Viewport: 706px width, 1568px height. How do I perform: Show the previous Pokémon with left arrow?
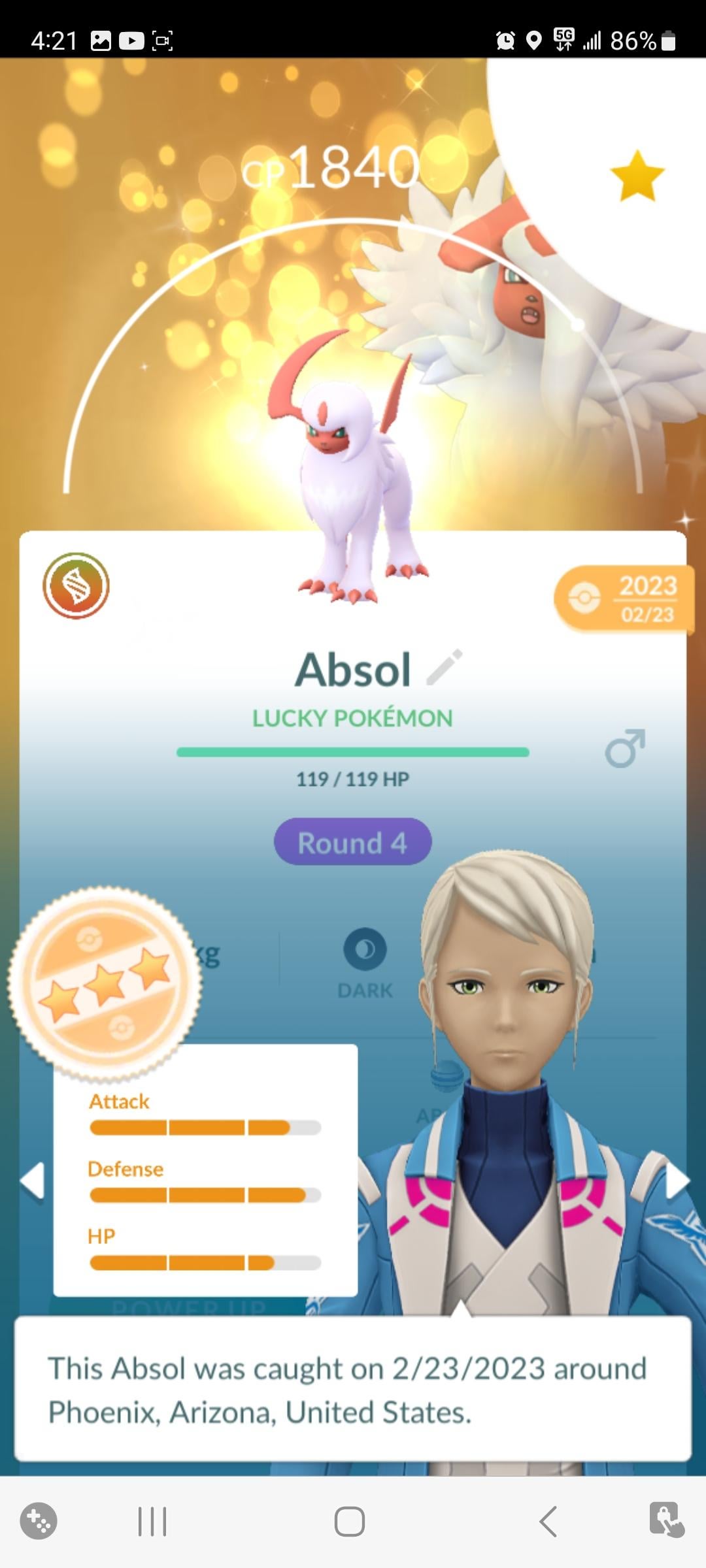[32, 1181]
